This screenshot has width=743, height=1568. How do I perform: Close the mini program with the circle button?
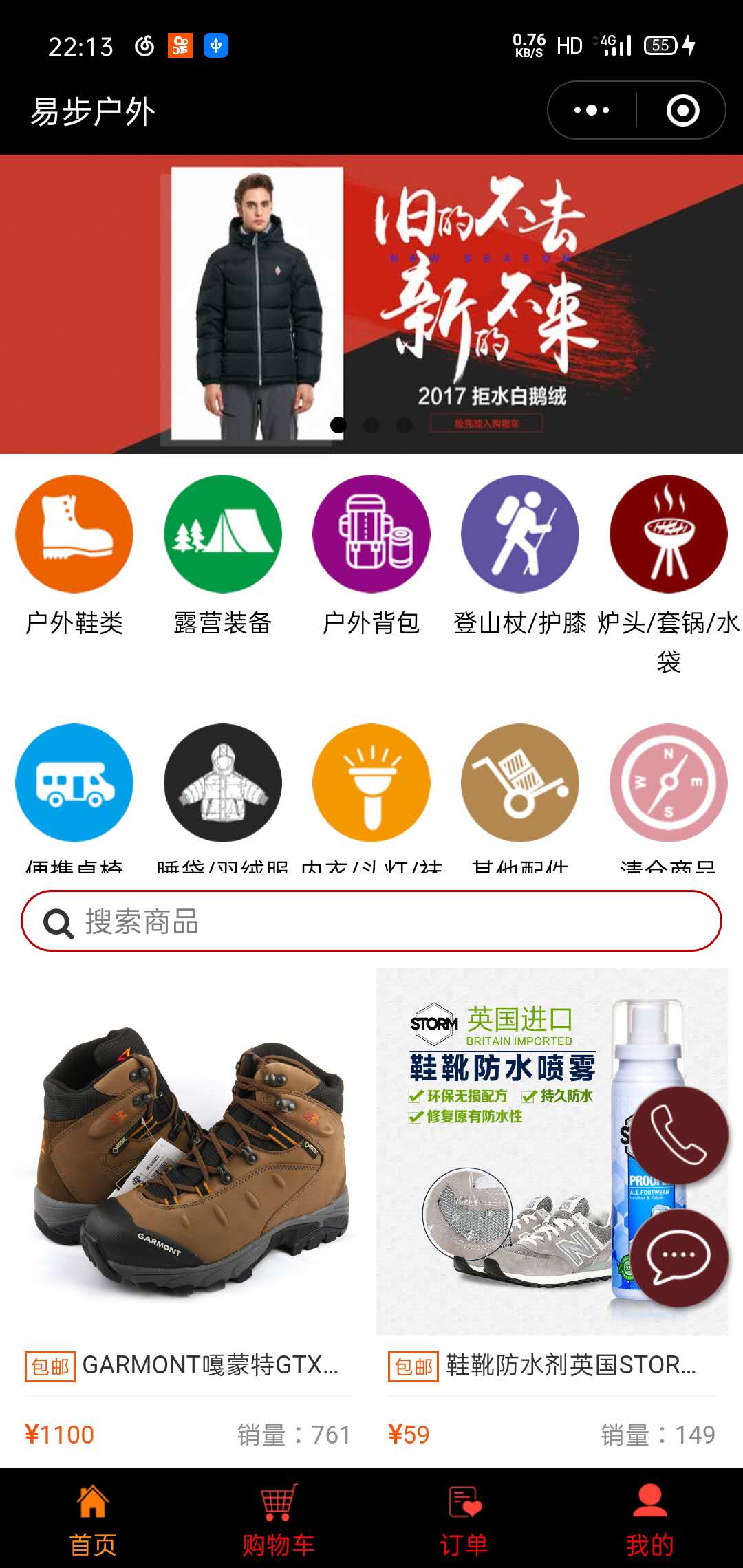tap(682, 110)
